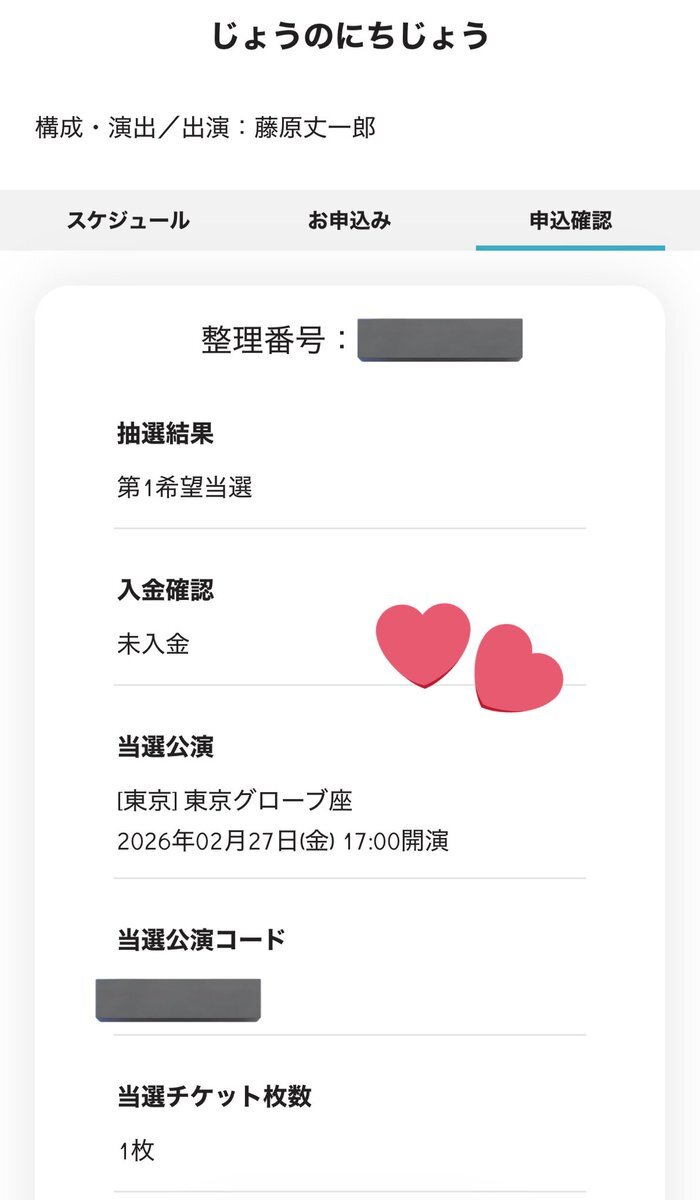Switch to the スケジュール tab
The height and width of the screenshot is (1200, 700).
point(128,221)
